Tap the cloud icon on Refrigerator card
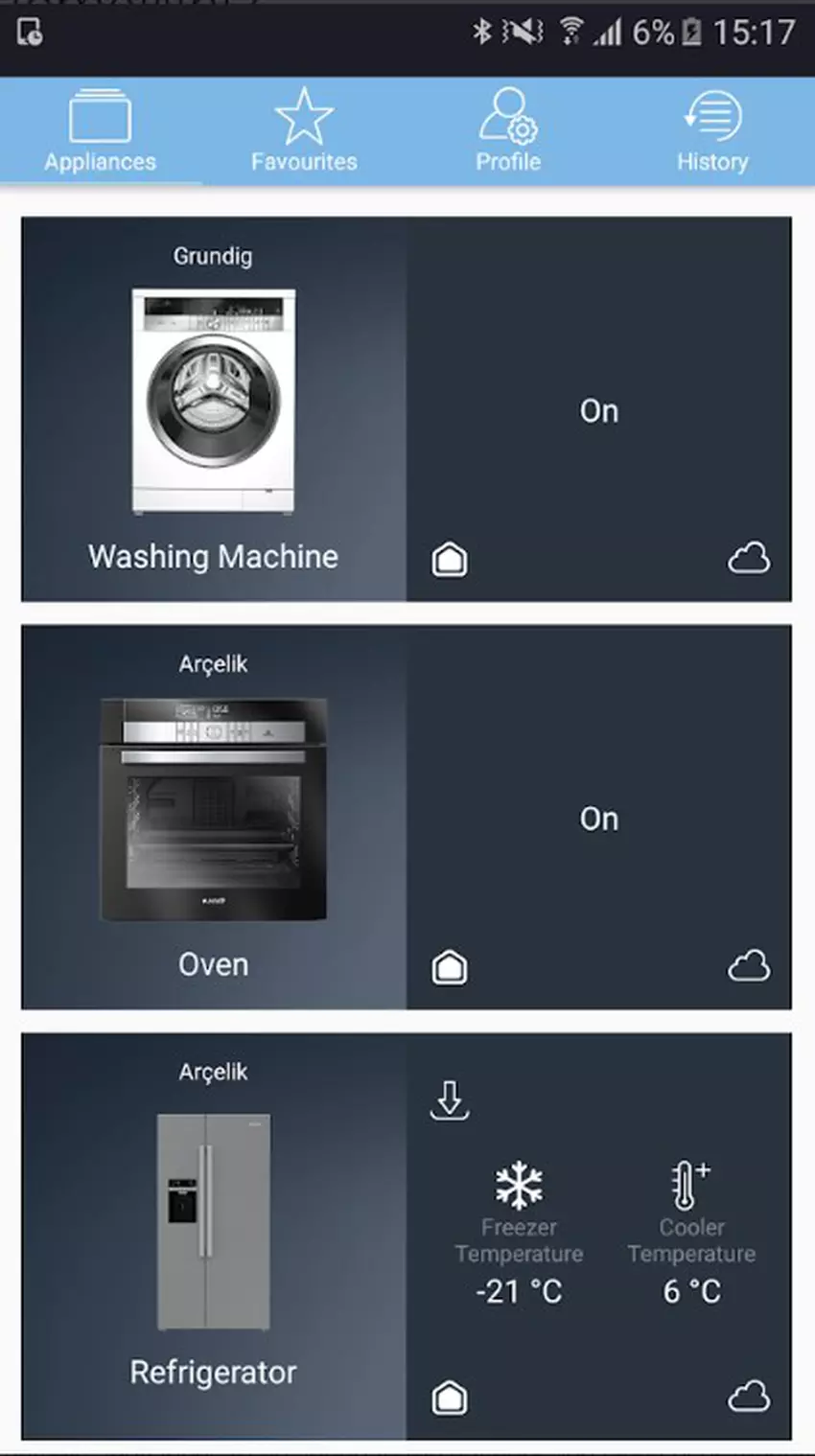 pos(749,1397)
